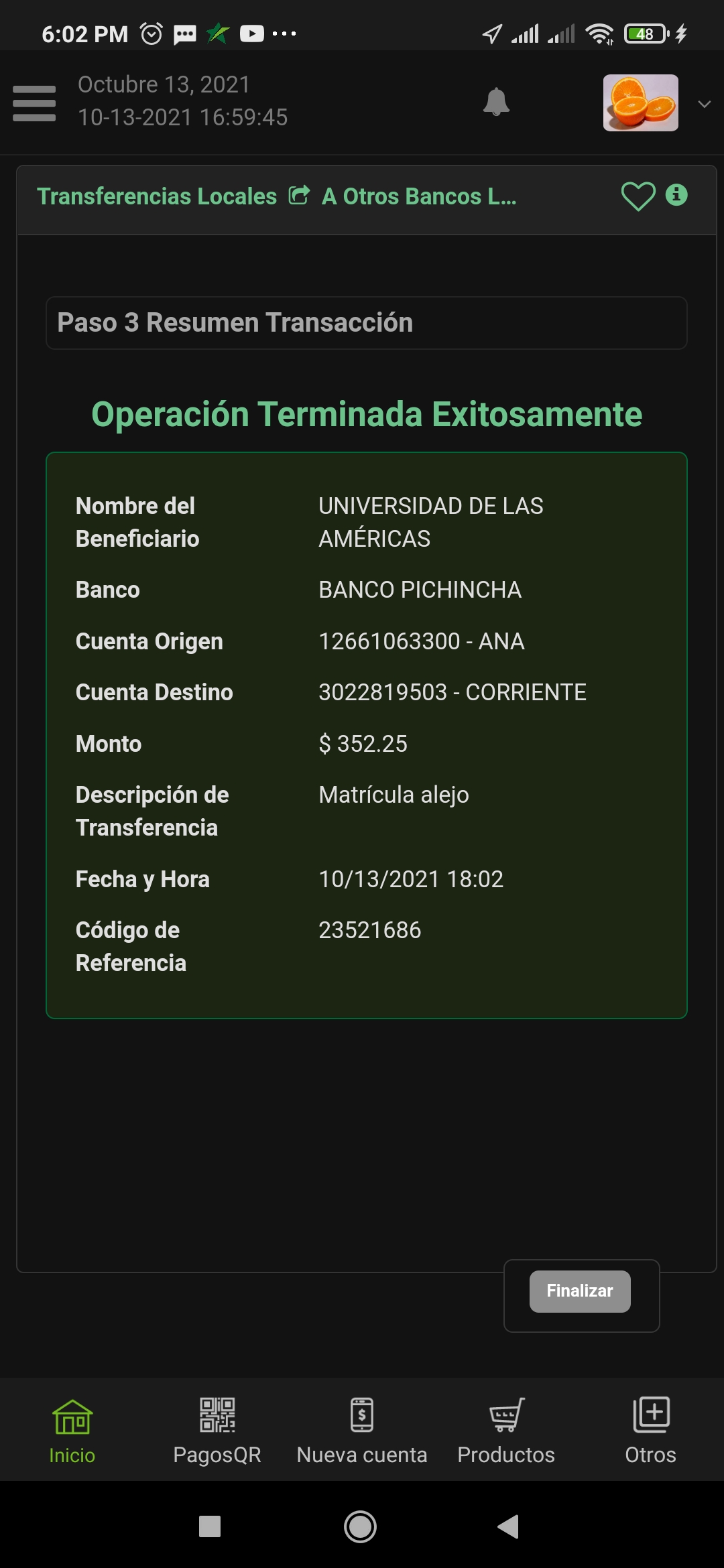Go to the Inicio tab

pos(72,1431)
